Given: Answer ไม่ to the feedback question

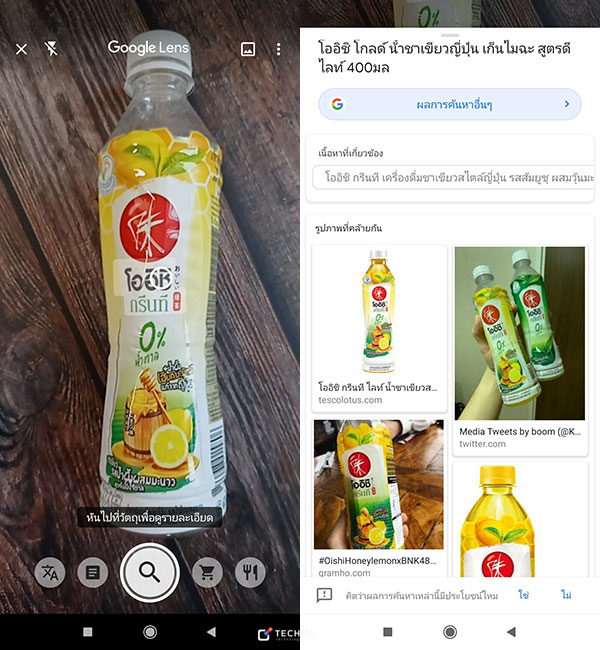Looking at the screenshot, I should [x=566, y=594].
